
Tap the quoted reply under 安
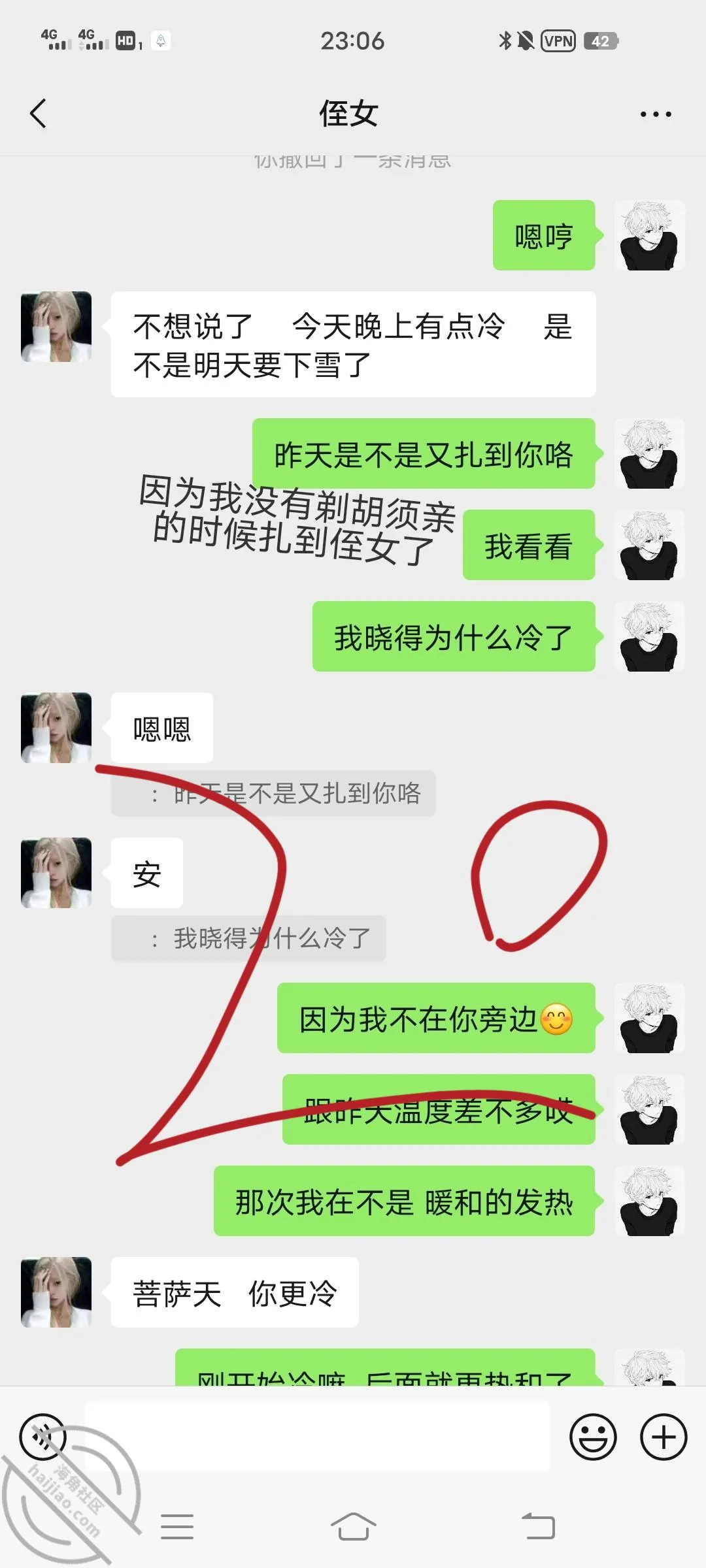click(x=248, y=938)
